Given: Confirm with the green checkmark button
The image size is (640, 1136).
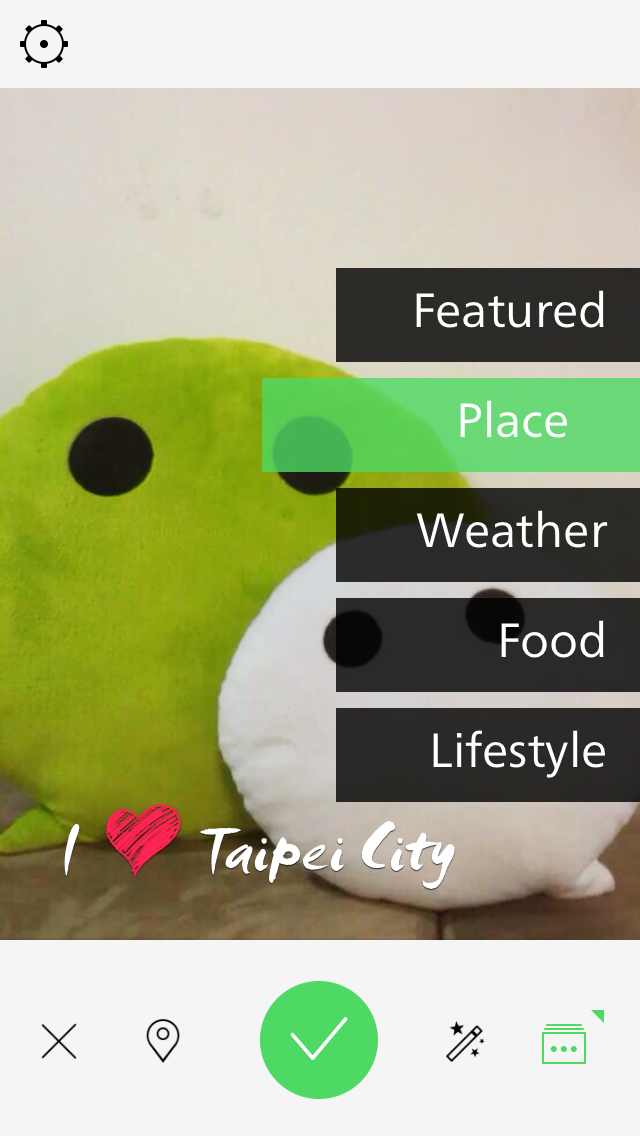Looking at the screenshot, I should 319,1040.
